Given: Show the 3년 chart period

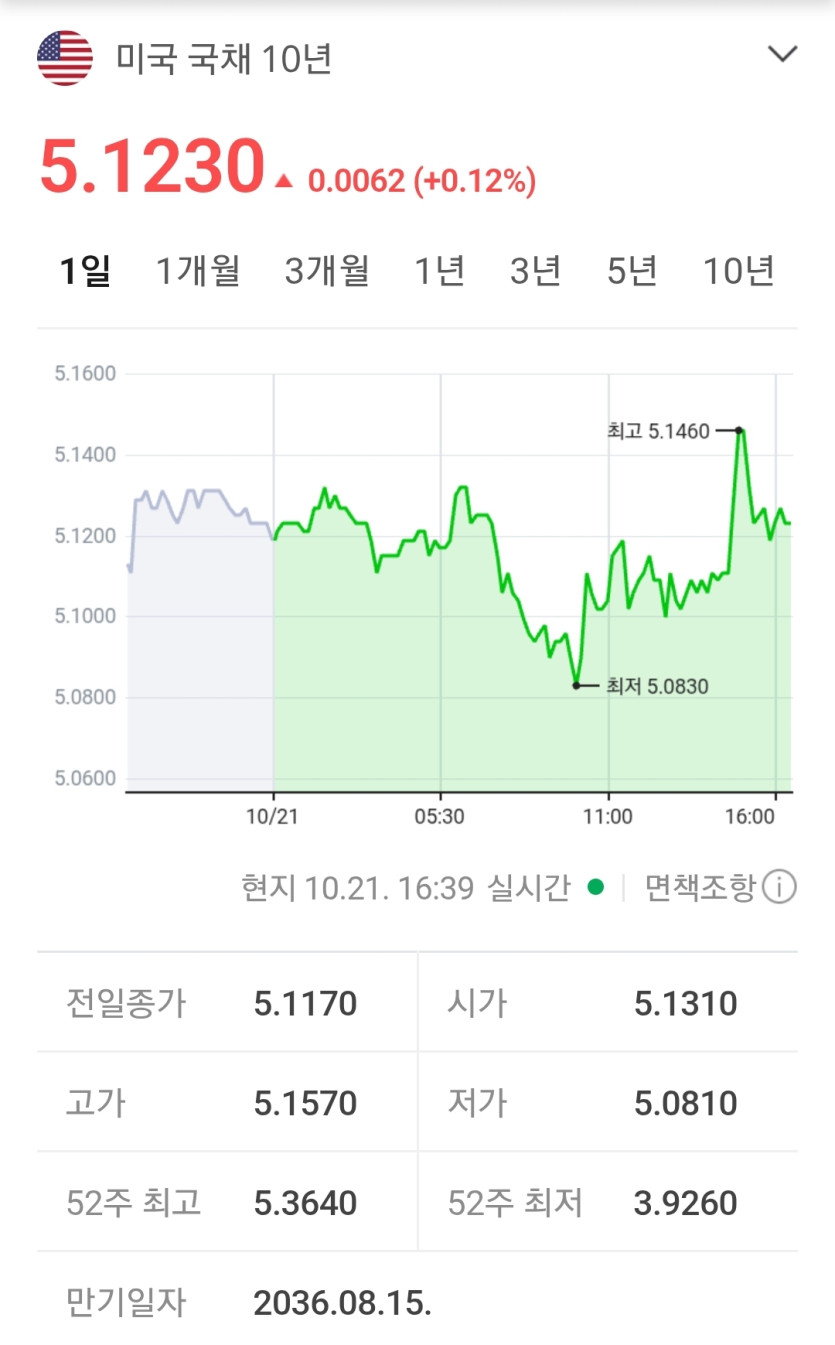Looking at the screenshot, I should [536, 270].
